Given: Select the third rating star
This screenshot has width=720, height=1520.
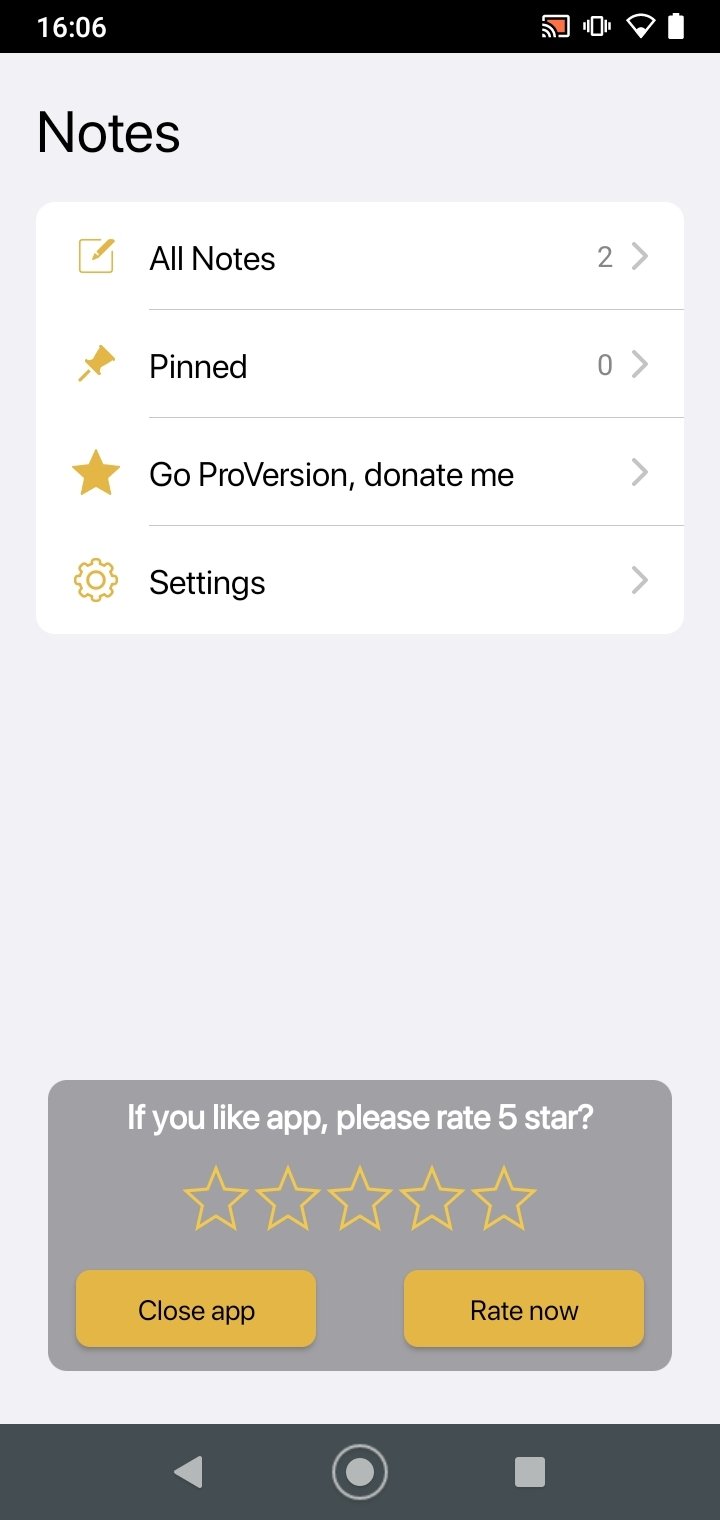Looking at the screenshot, I should coord(360,1197).
